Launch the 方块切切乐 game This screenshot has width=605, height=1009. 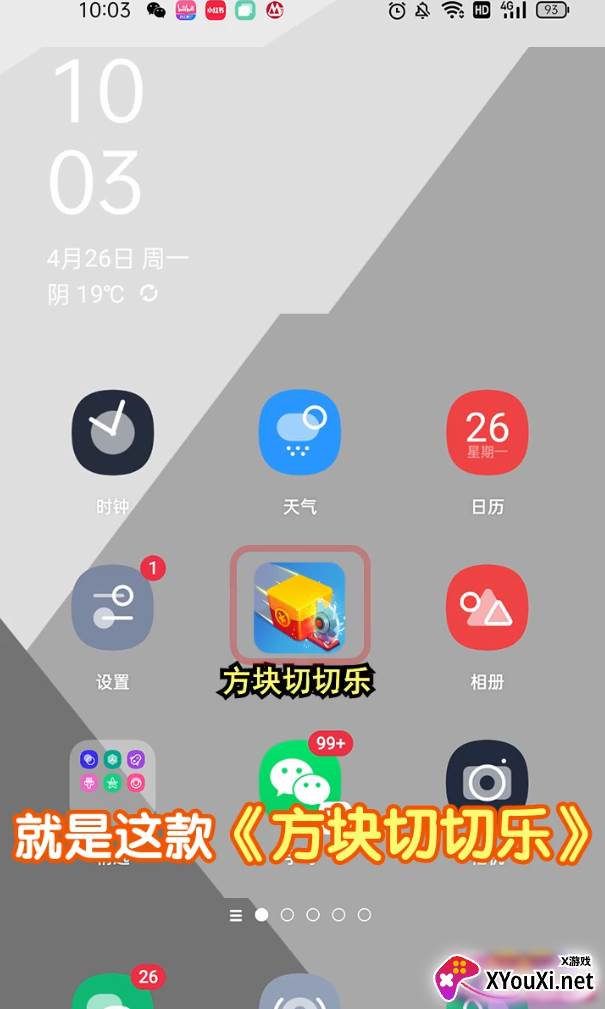coord(300,607)
